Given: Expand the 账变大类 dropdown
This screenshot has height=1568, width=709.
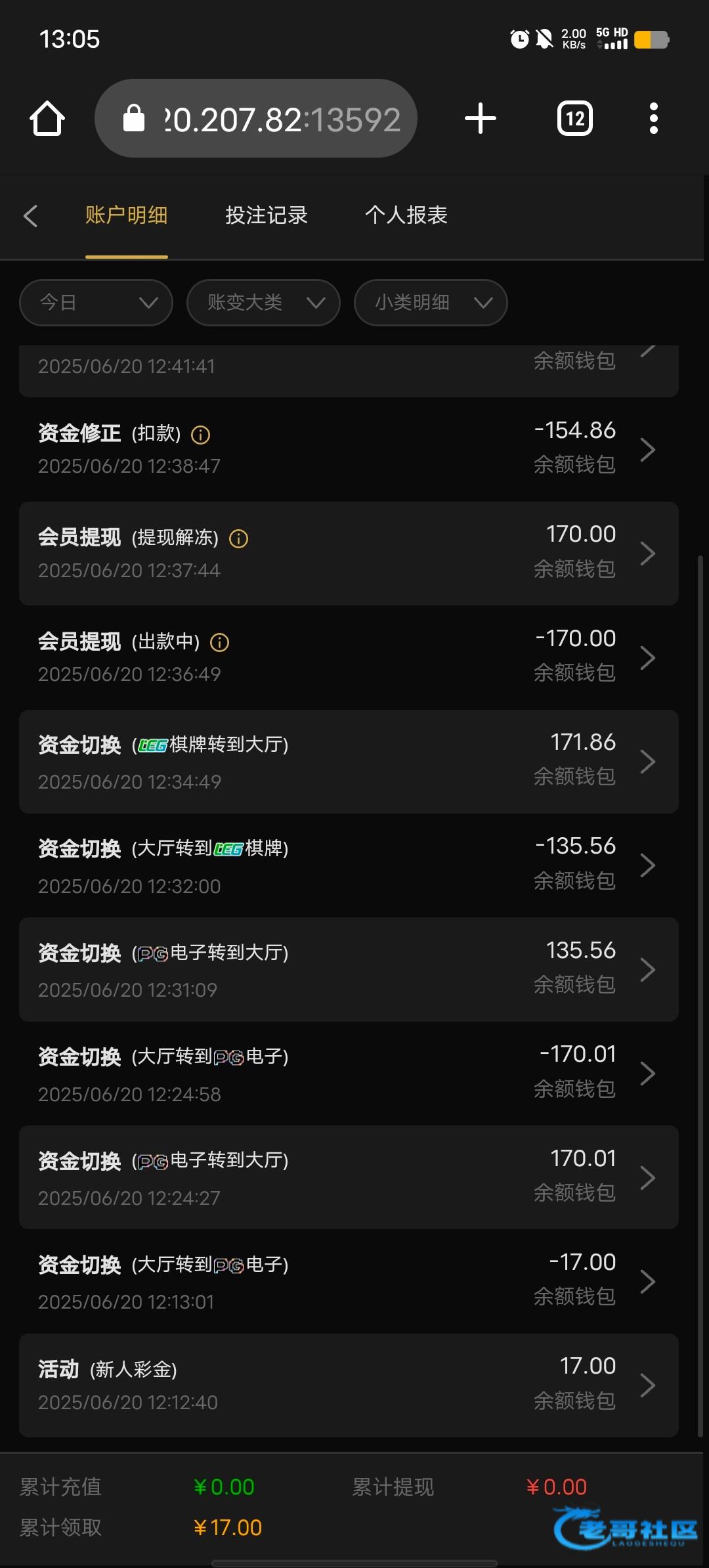Looking at the screenshot, I should click(264, 303).
